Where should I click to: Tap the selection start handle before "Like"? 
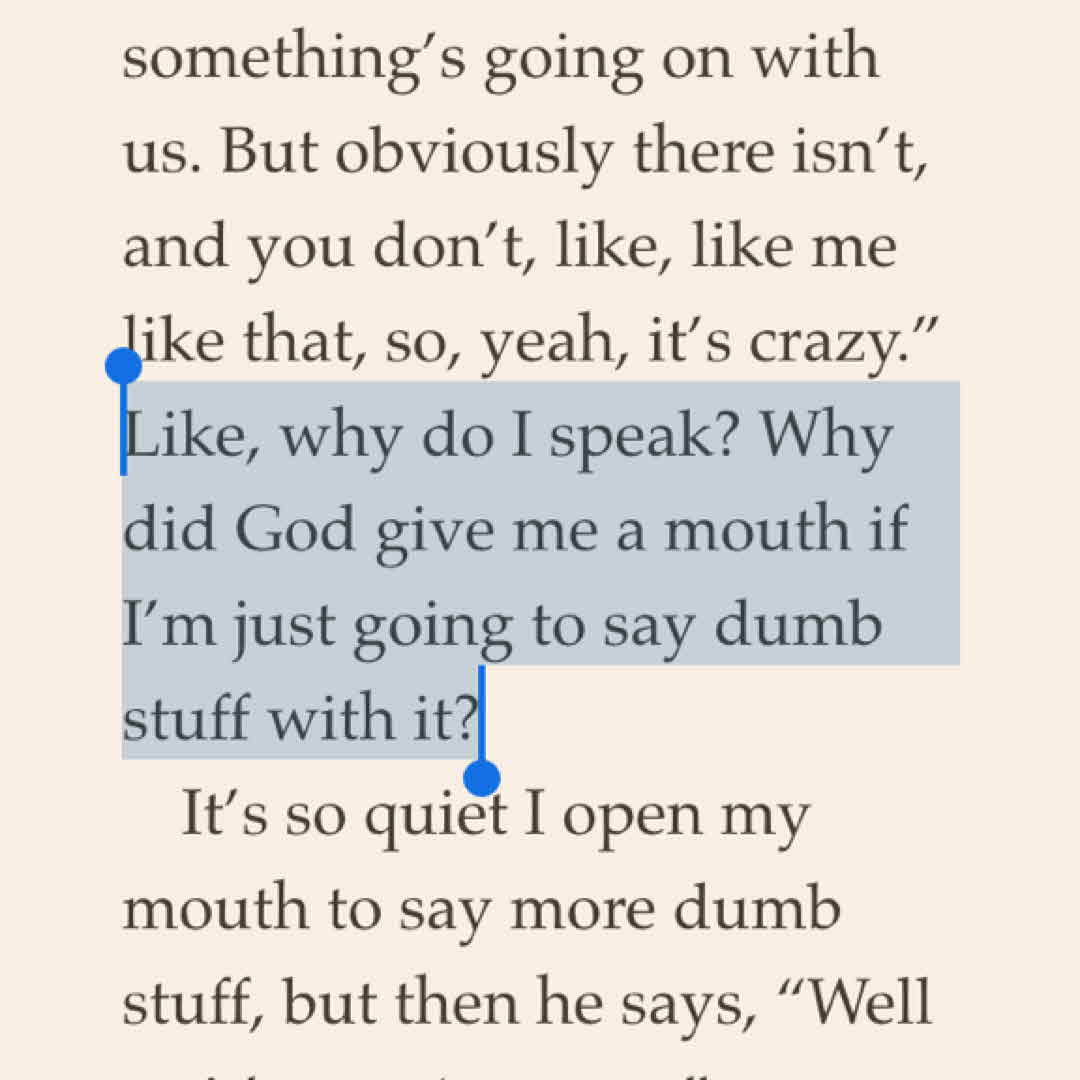(x=123, y=367)
